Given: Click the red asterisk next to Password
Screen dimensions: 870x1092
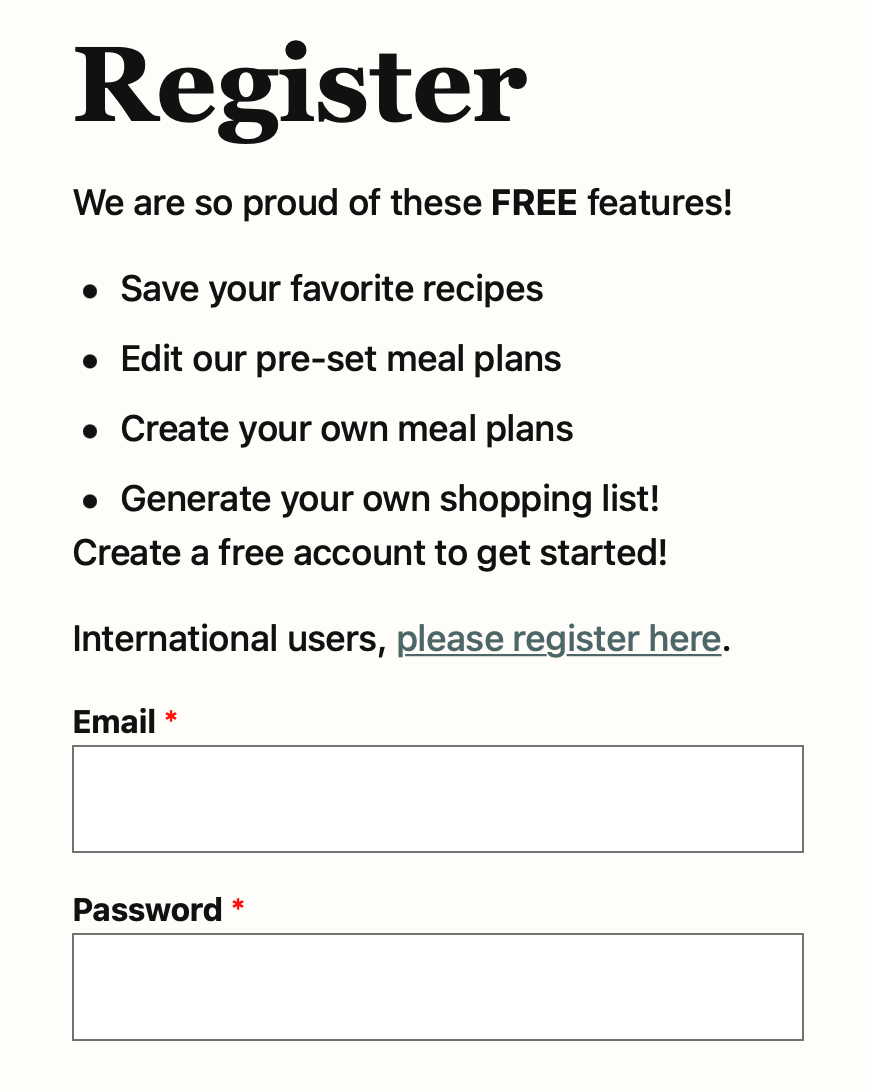Looking at the screenshot, I should [237, 906].
